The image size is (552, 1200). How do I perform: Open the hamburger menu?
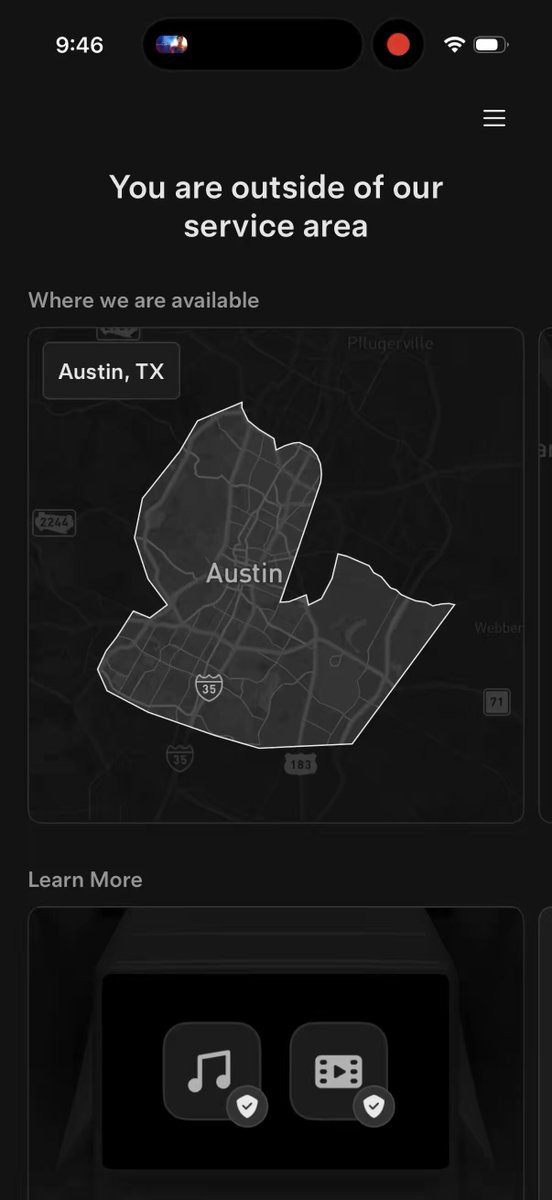(494, 118)
